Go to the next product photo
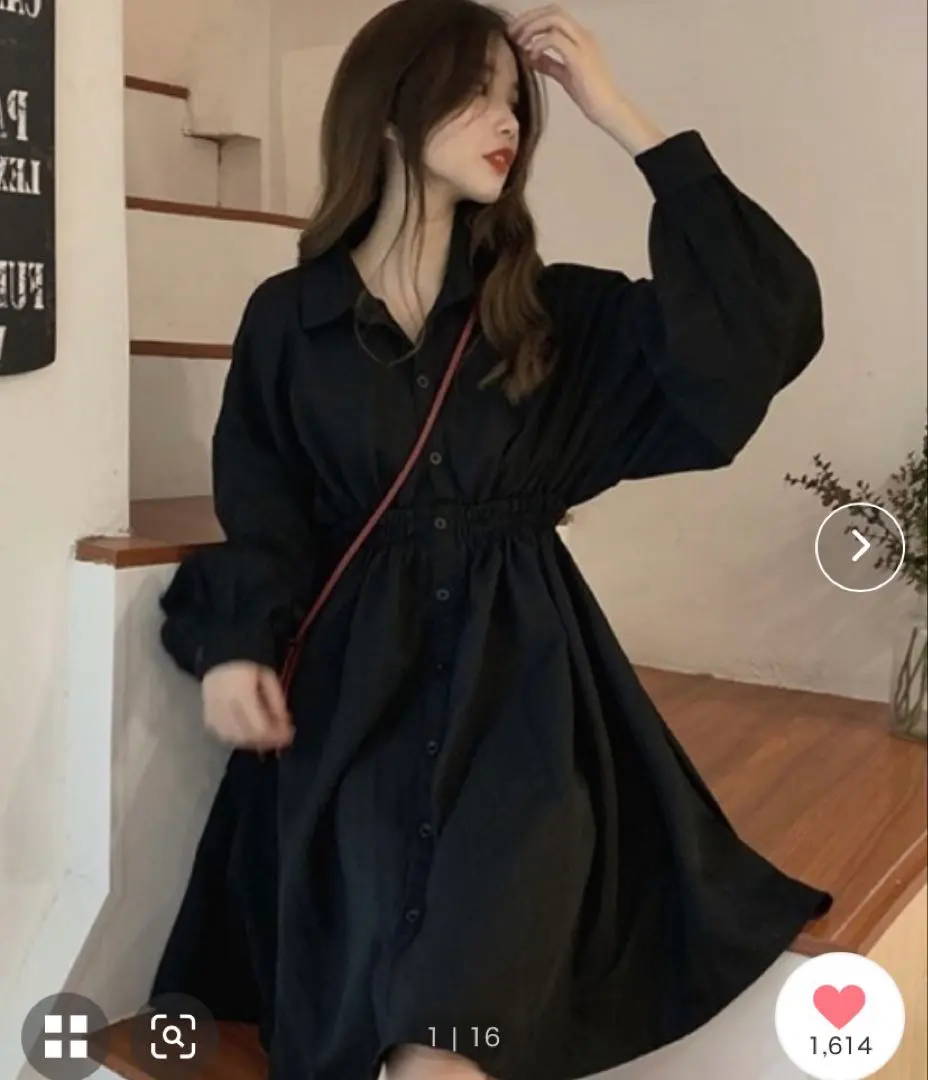928x1080 pixels. [859, 547]
